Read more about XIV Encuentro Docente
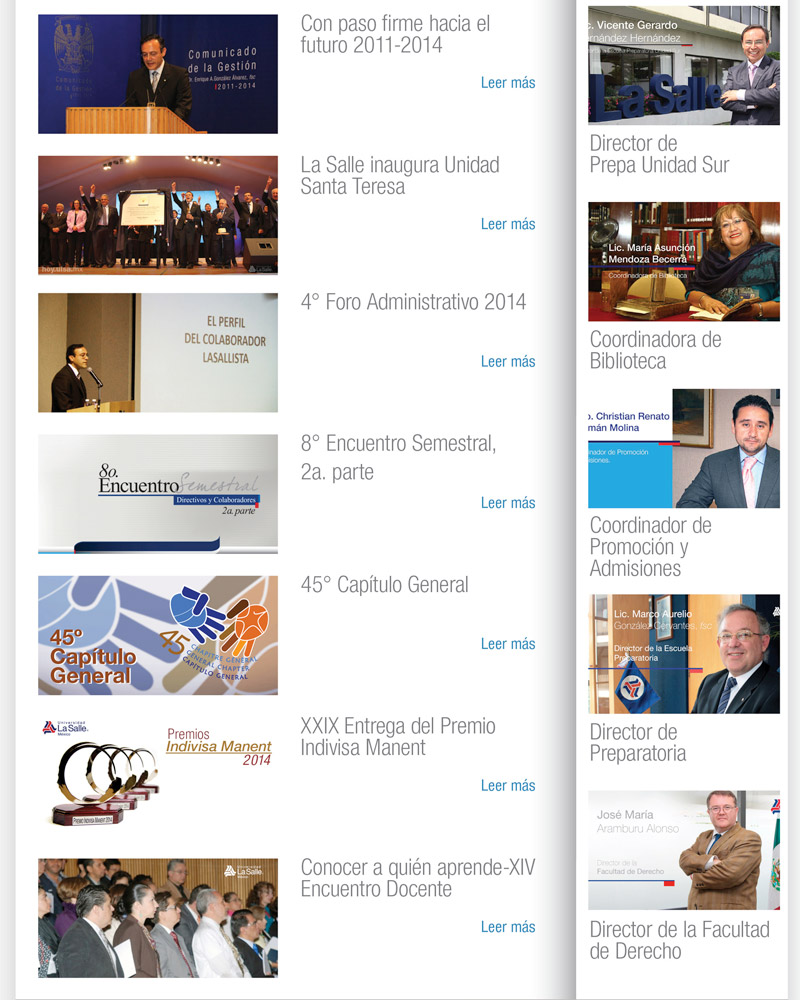The width and height of the screenshot is (800, 1000). tap(508, 927)
